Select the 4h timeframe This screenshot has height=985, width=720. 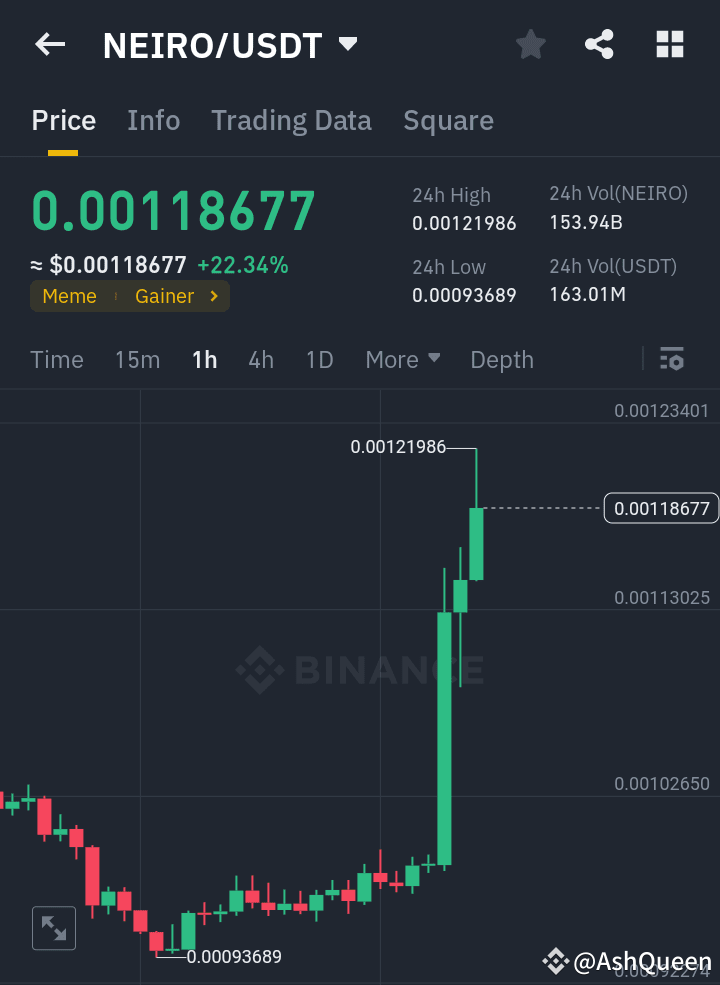click(261, 360)
